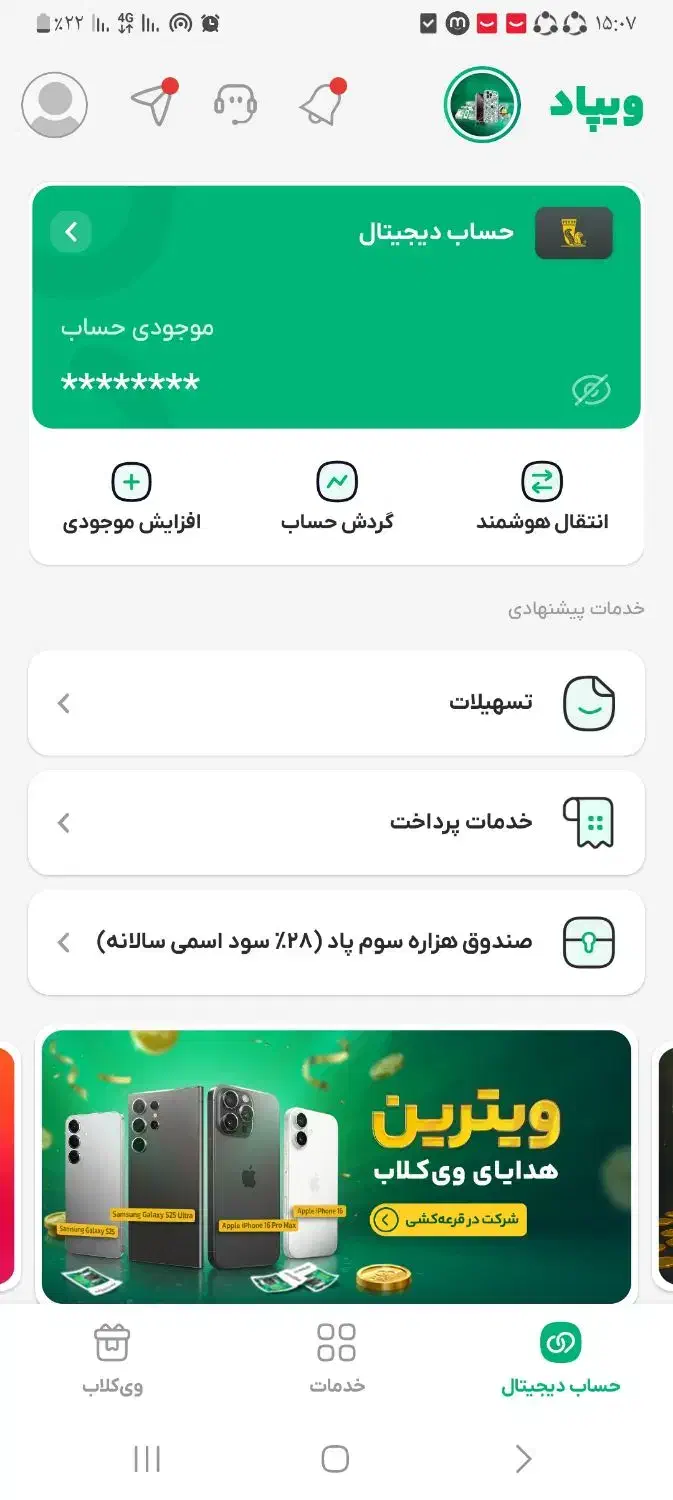Open the ویترین هدایای وی‌کلاب banner
The image size is (673, 1500).
pos(336,1167)
